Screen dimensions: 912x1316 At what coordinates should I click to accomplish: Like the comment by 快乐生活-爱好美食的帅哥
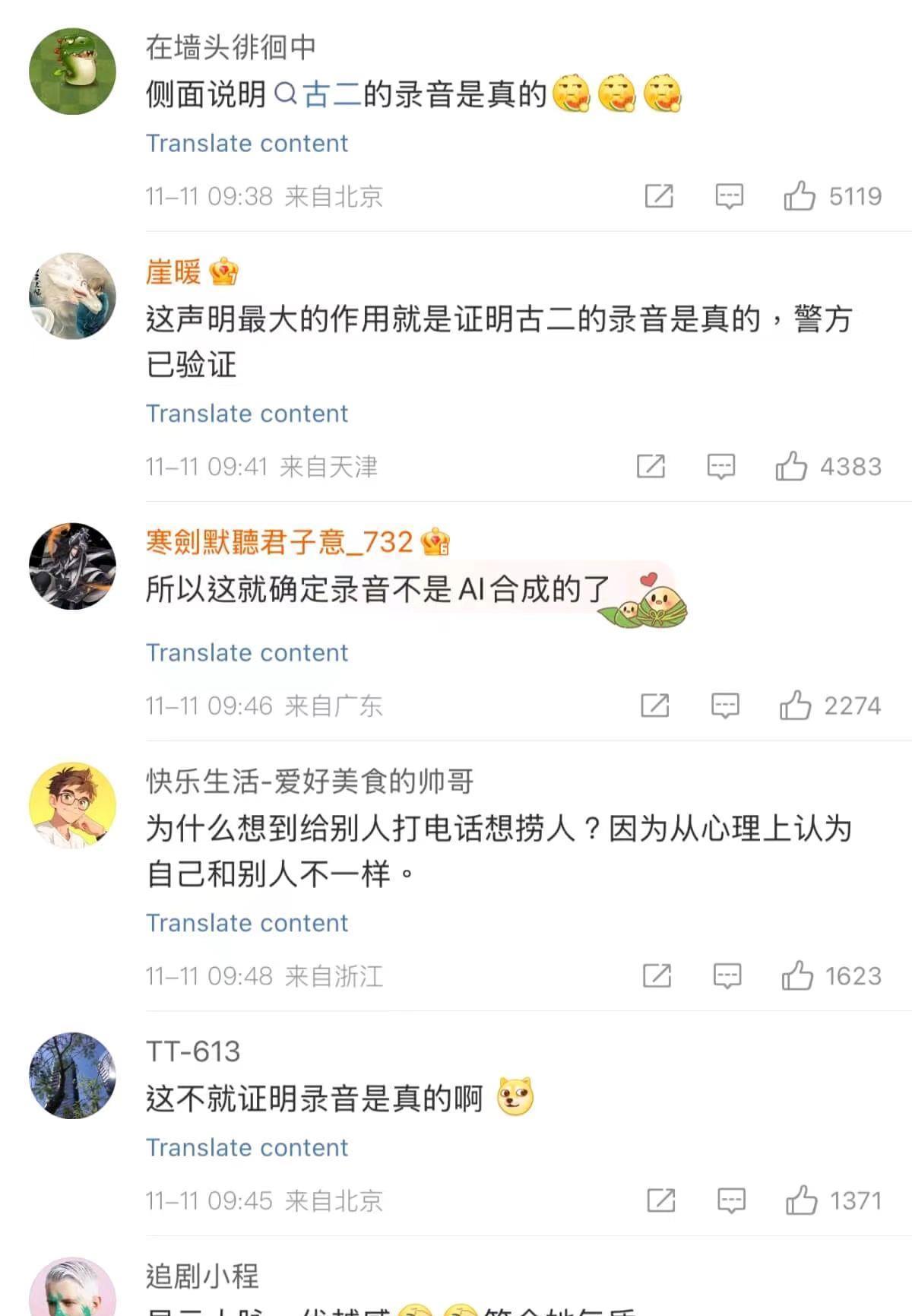click(798, 975)
